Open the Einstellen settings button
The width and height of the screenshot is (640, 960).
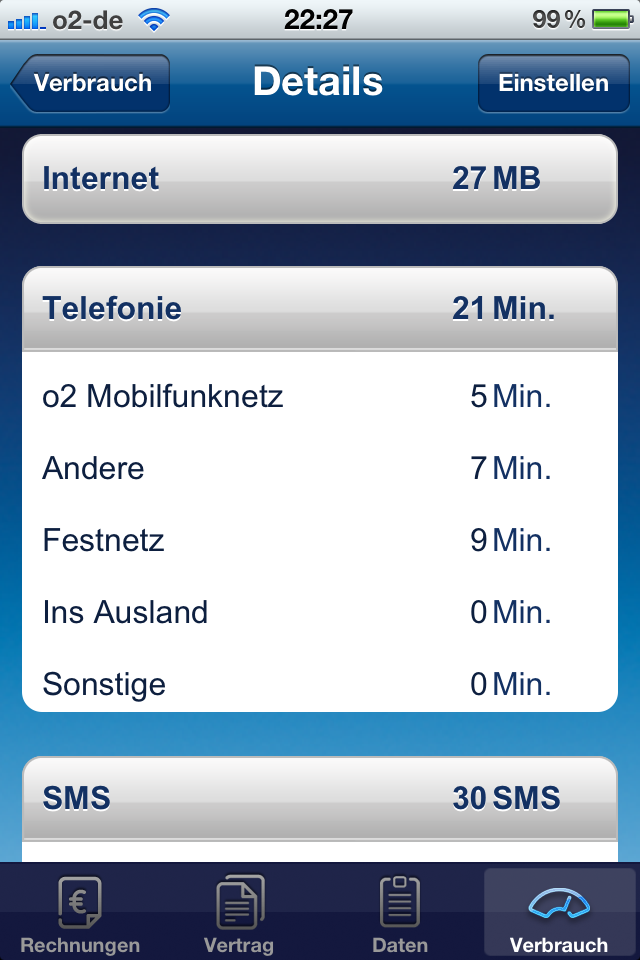coord(553,83)
